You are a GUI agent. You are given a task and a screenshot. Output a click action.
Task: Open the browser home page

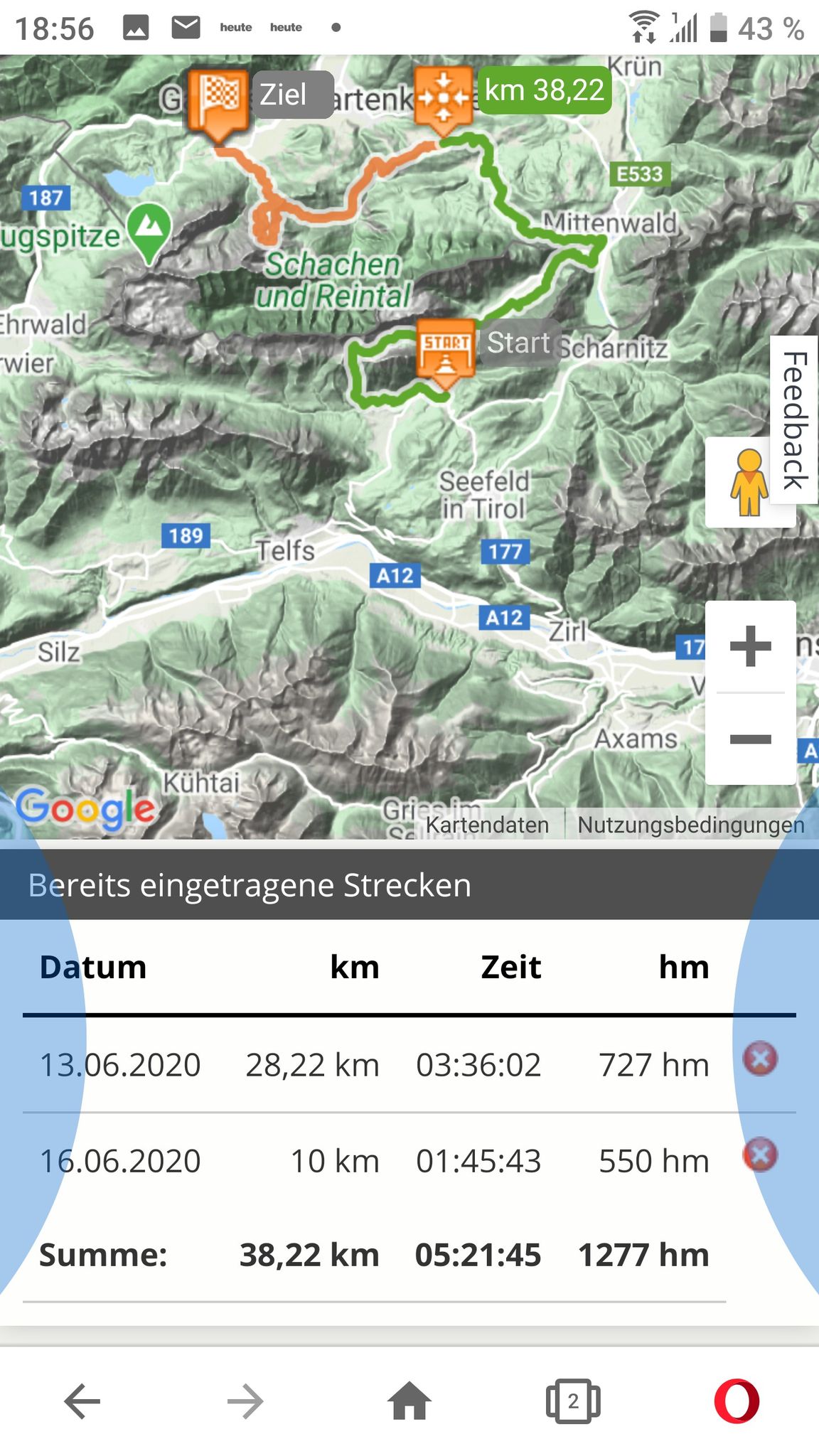pos(409,1401)
